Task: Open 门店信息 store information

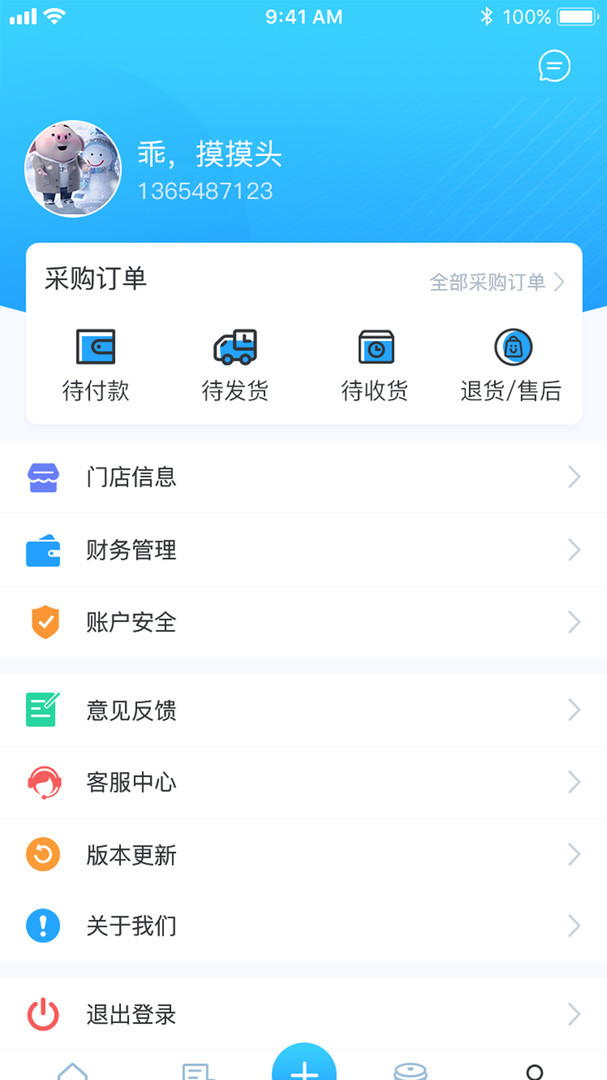Action: 303,477
